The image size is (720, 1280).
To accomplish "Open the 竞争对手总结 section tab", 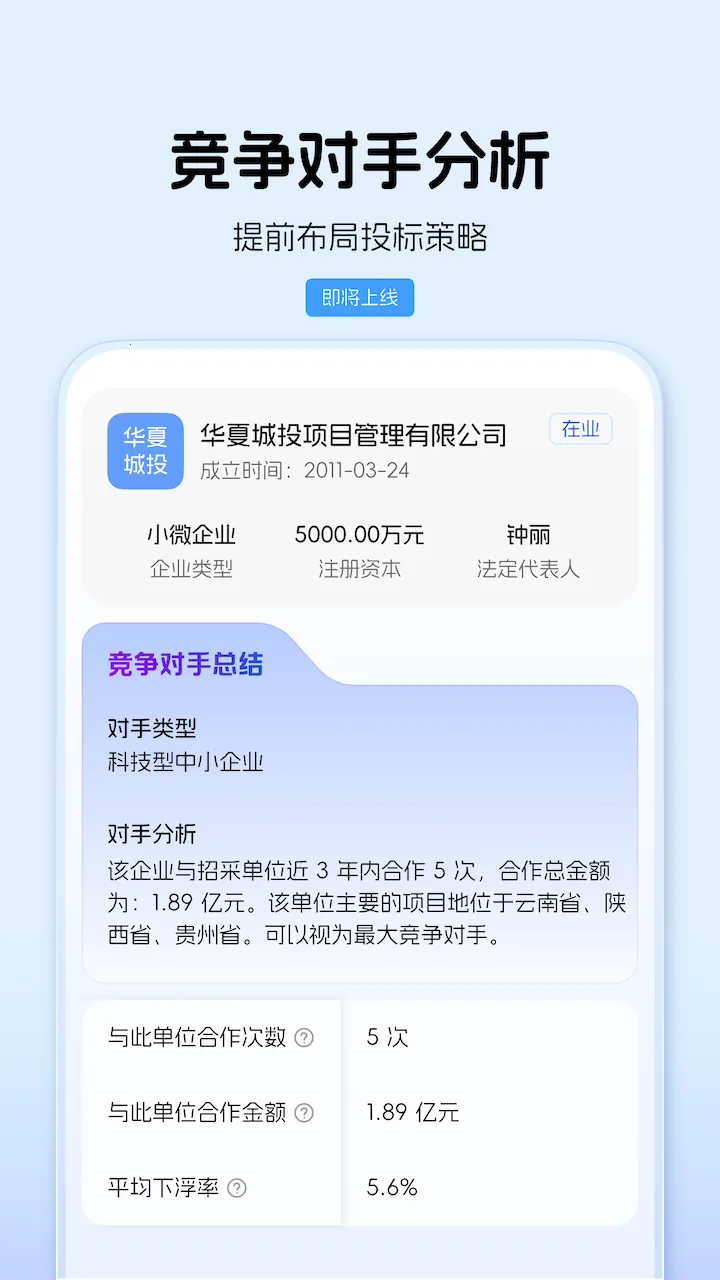I will click(x=184, y=664).
